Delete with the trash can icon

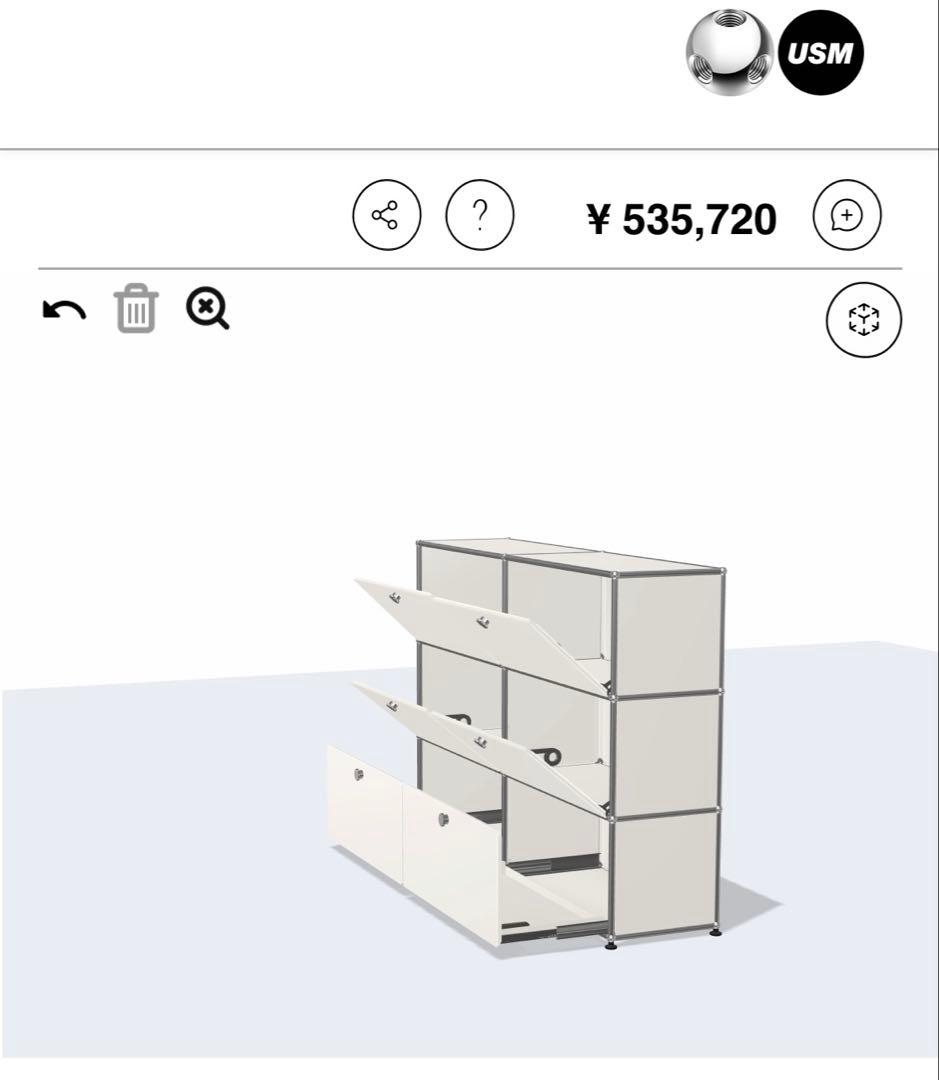(x=137, y=308)
